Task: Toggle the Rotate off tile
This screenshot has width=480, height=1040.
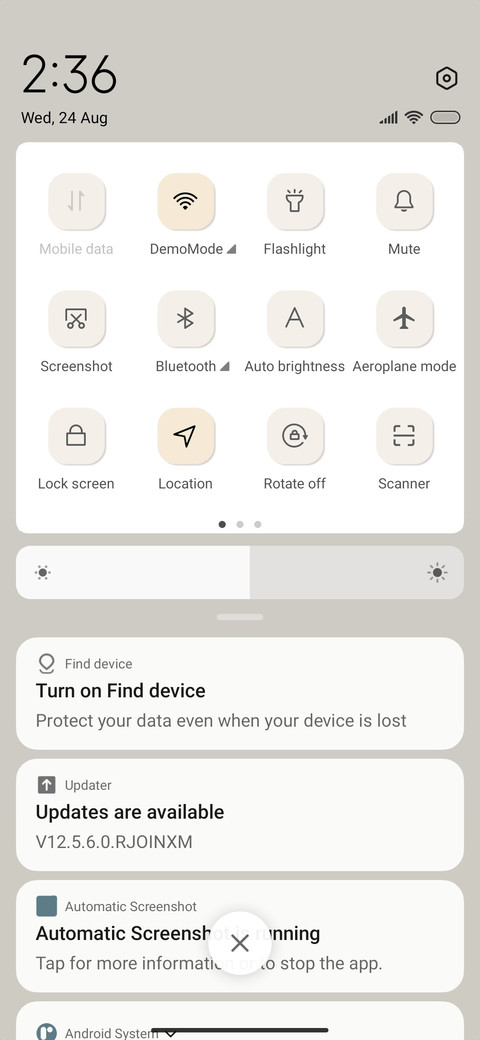Action: coord(295,436)
